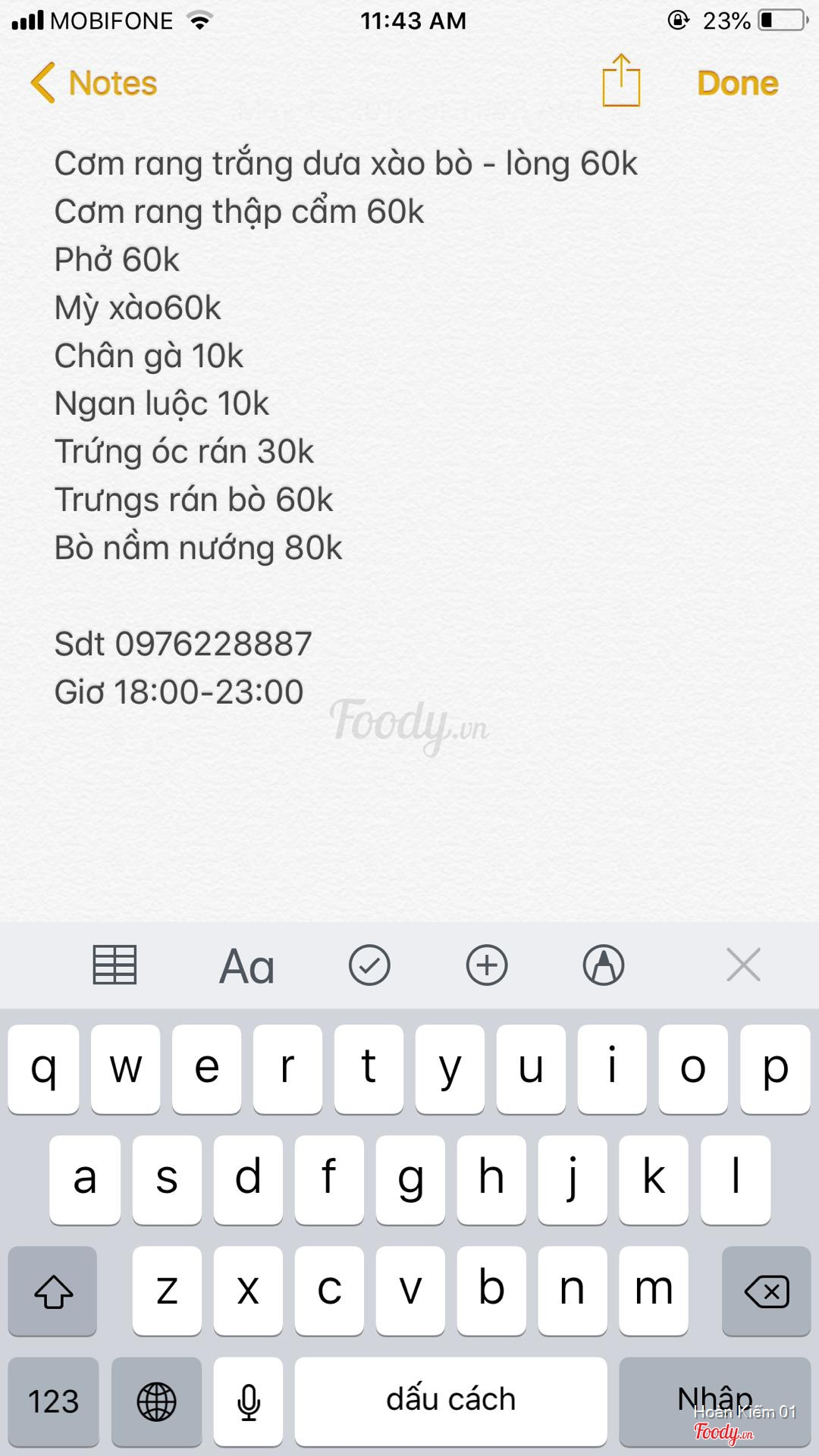Screen dimensions: 819x1456
Task: Start the markup drawing tool
Action: pyautogui.click(x=604, y=965)
